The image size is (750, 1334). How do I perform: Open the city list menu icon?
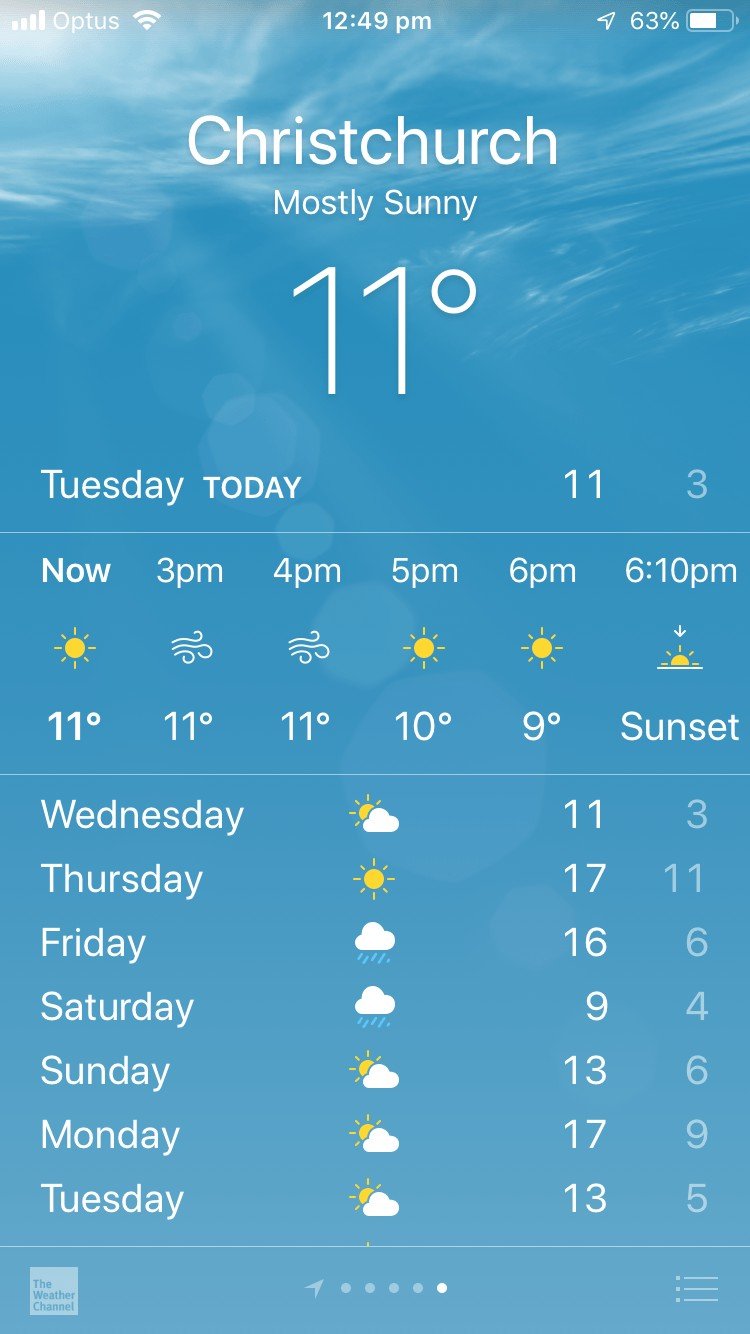(x=697, y=1289)
